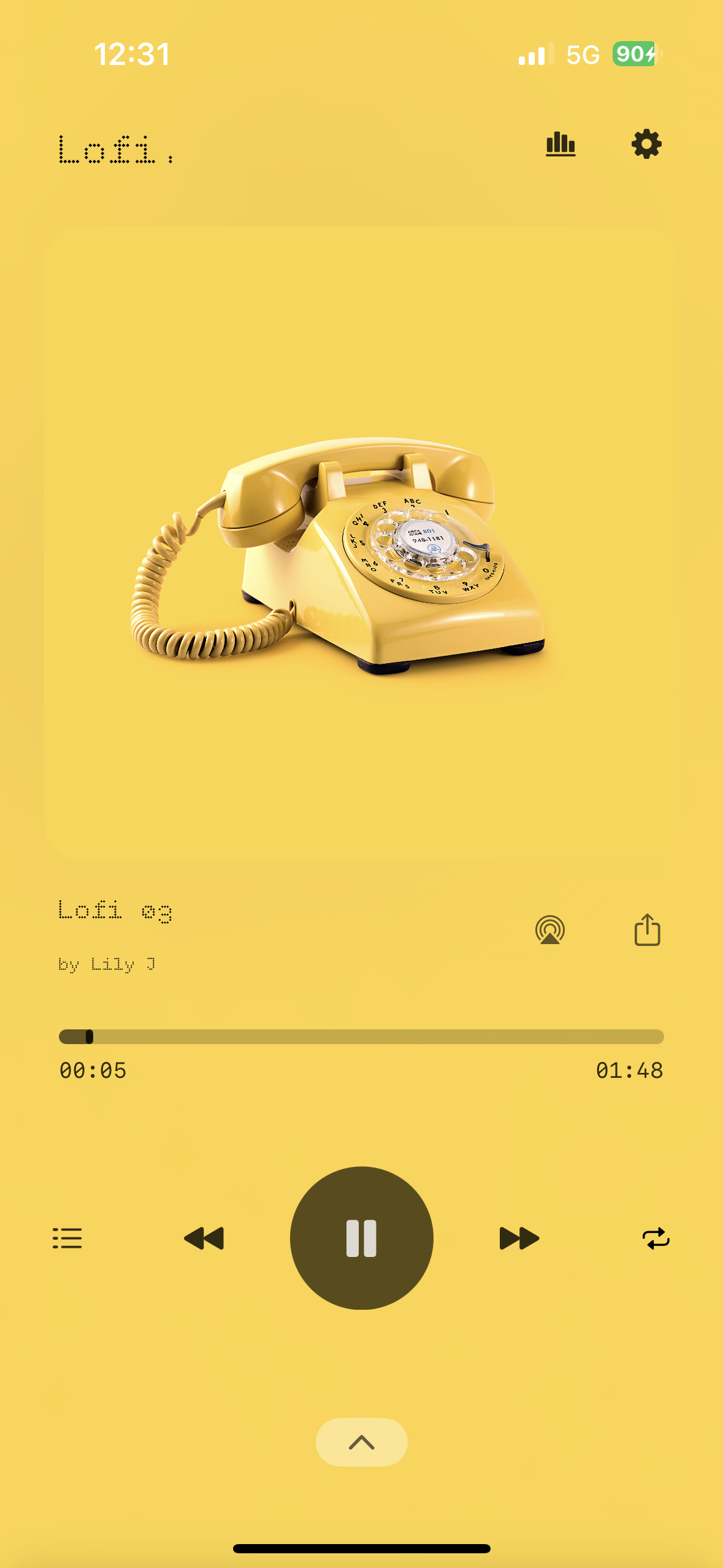Expand the bottom panel with up chevron
The width and height of the screenshot is (723, 1568).
coord(362,1442)
